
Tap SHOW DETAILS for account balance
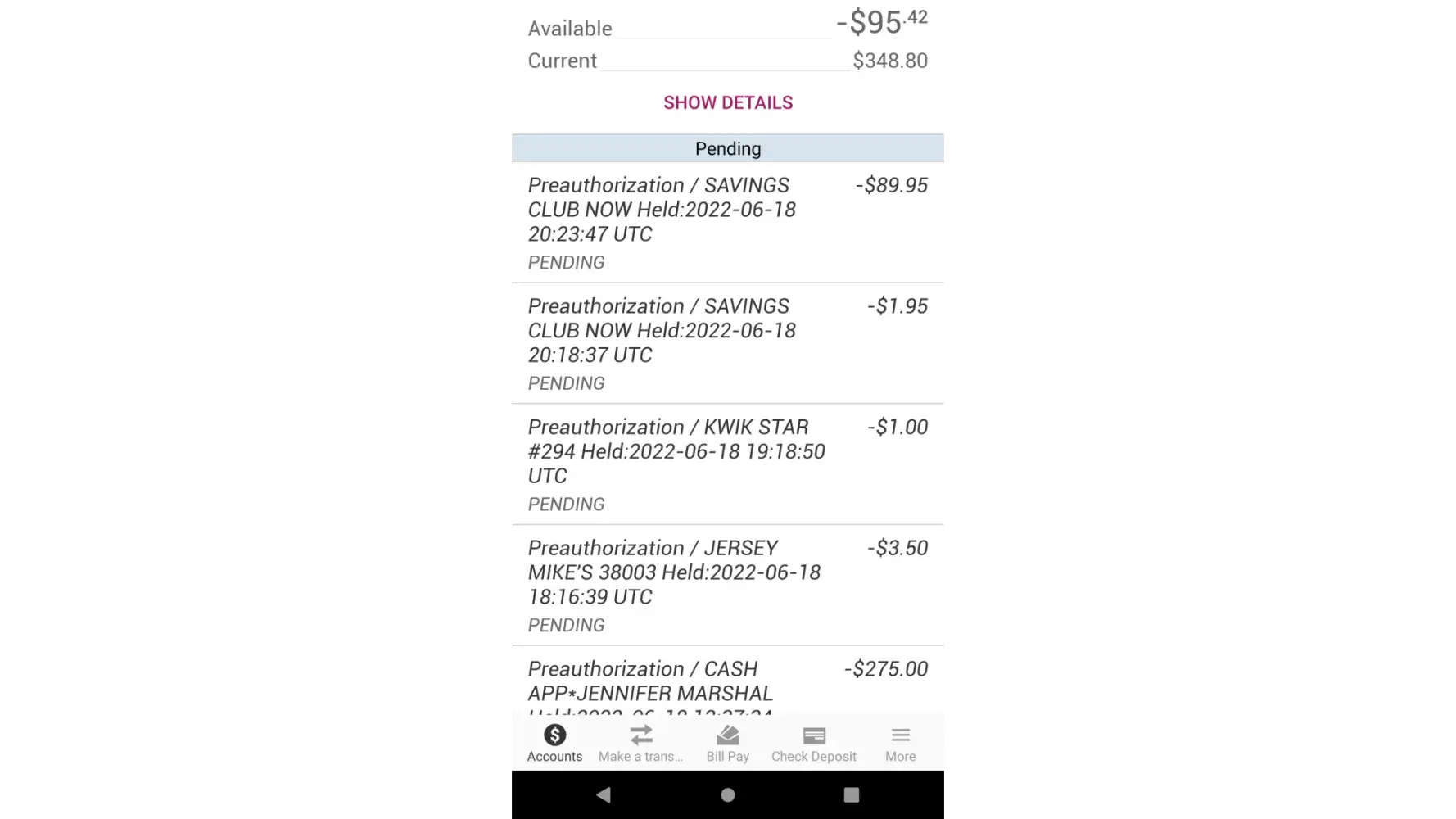pyautogui.click(x=728, y=102)
